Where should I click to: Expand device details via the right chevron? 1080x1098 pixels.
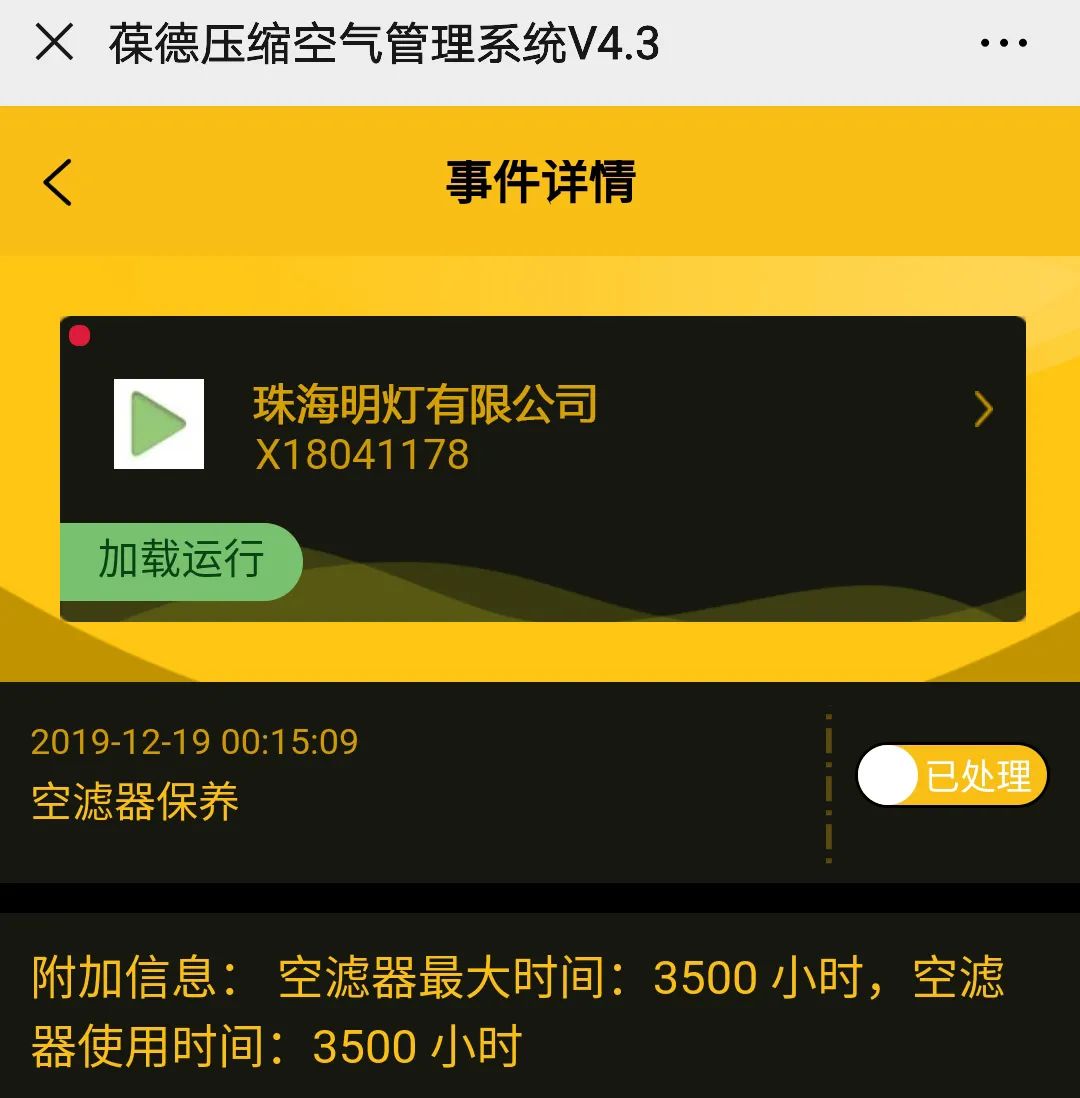(x=982, y=411)
